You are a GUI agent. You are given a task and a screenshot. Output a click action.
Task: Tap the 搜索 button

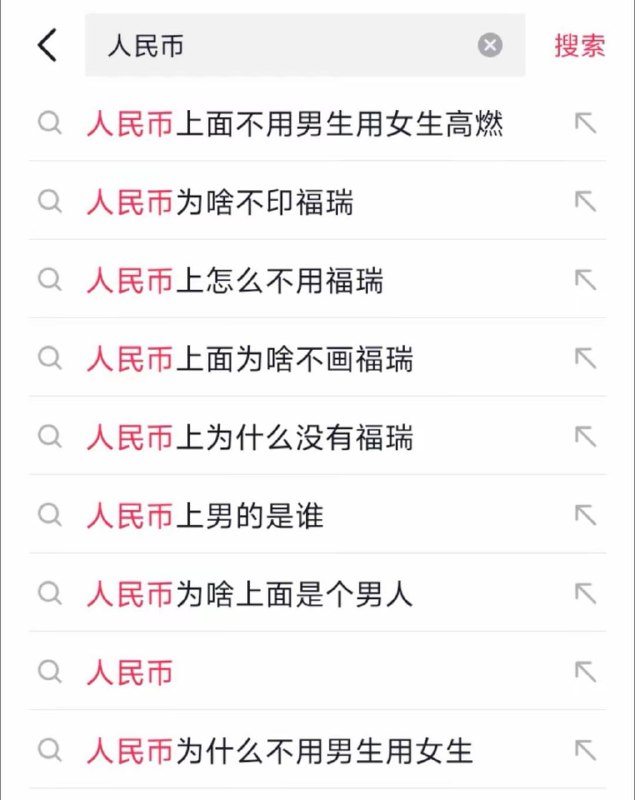[580, 45]
